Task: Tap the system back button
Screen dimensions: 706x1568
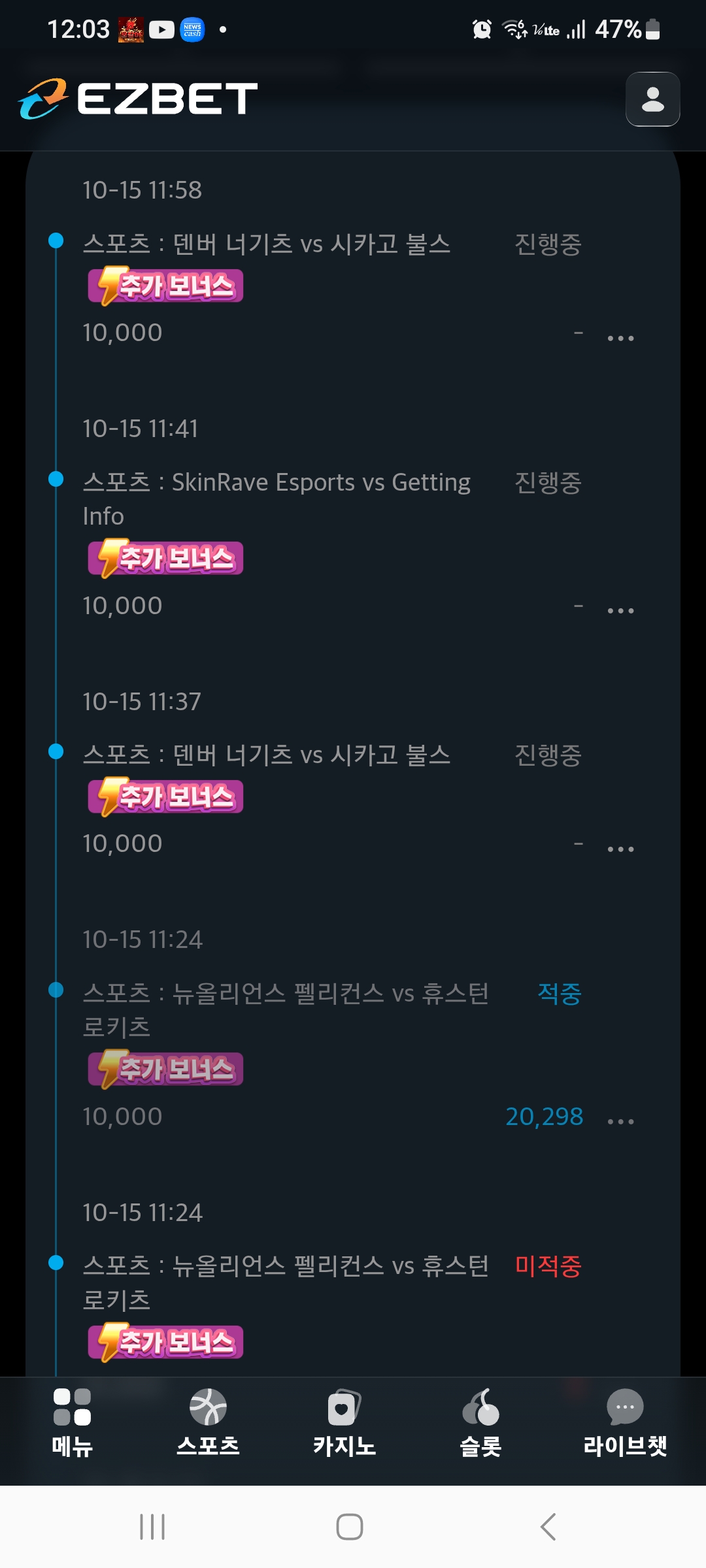Action: coord(548,1527)
